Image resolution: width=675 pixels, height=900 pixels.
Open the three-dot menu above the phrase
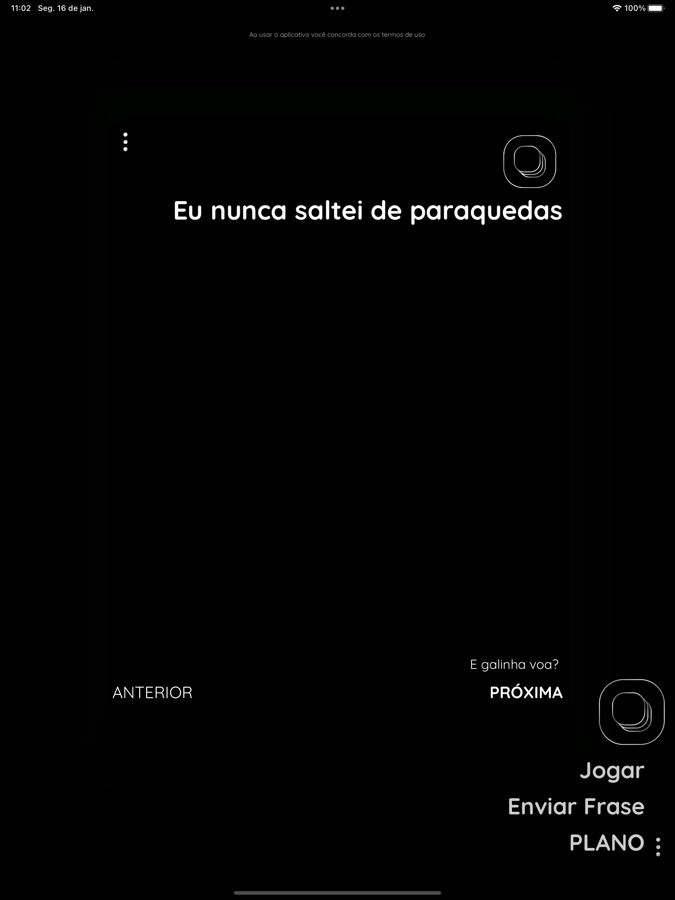tap(125, 142)
